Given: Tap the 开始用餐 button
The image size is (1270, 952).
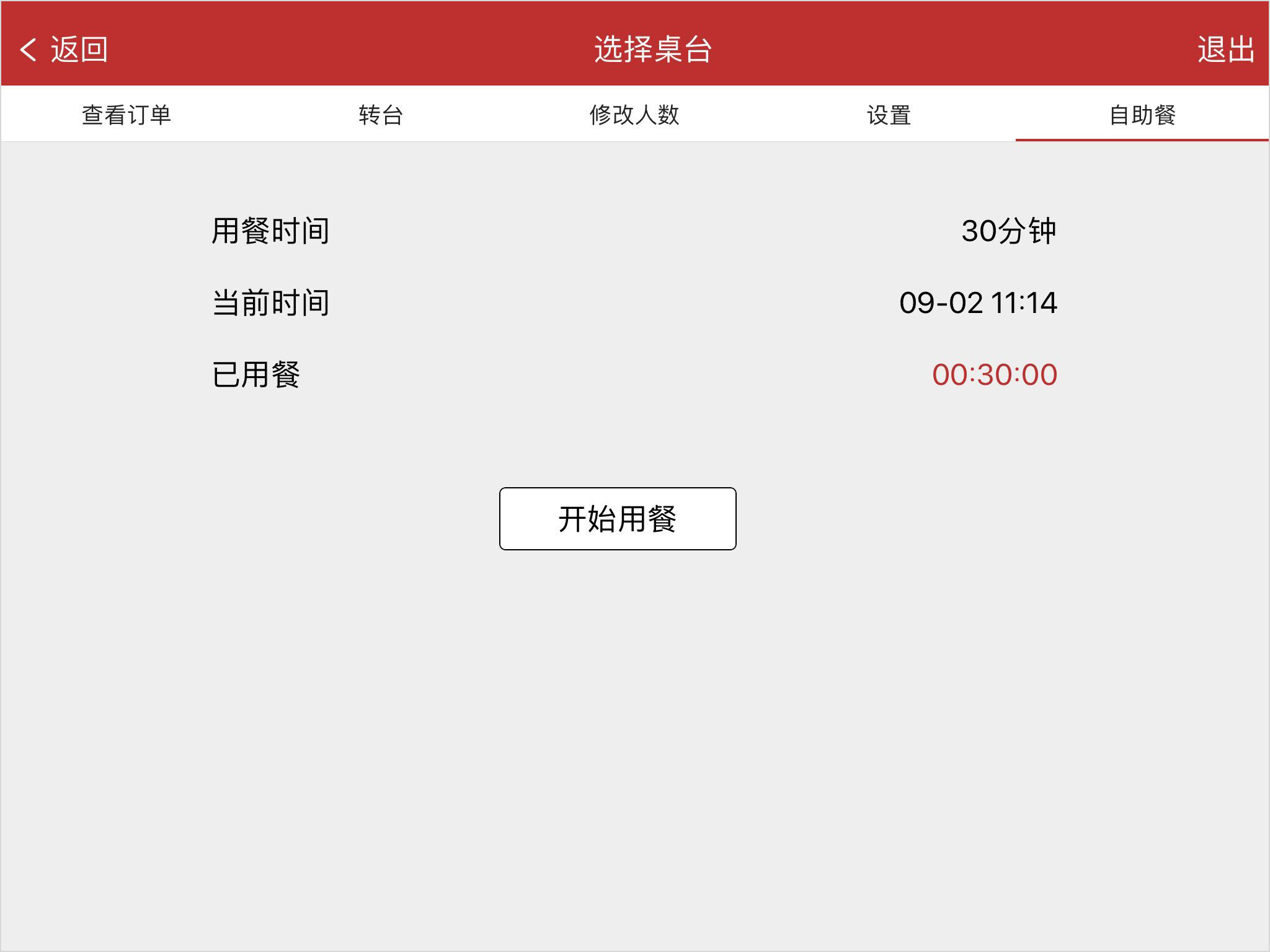Looking at the screenshot, I should (x=618, y=519).
